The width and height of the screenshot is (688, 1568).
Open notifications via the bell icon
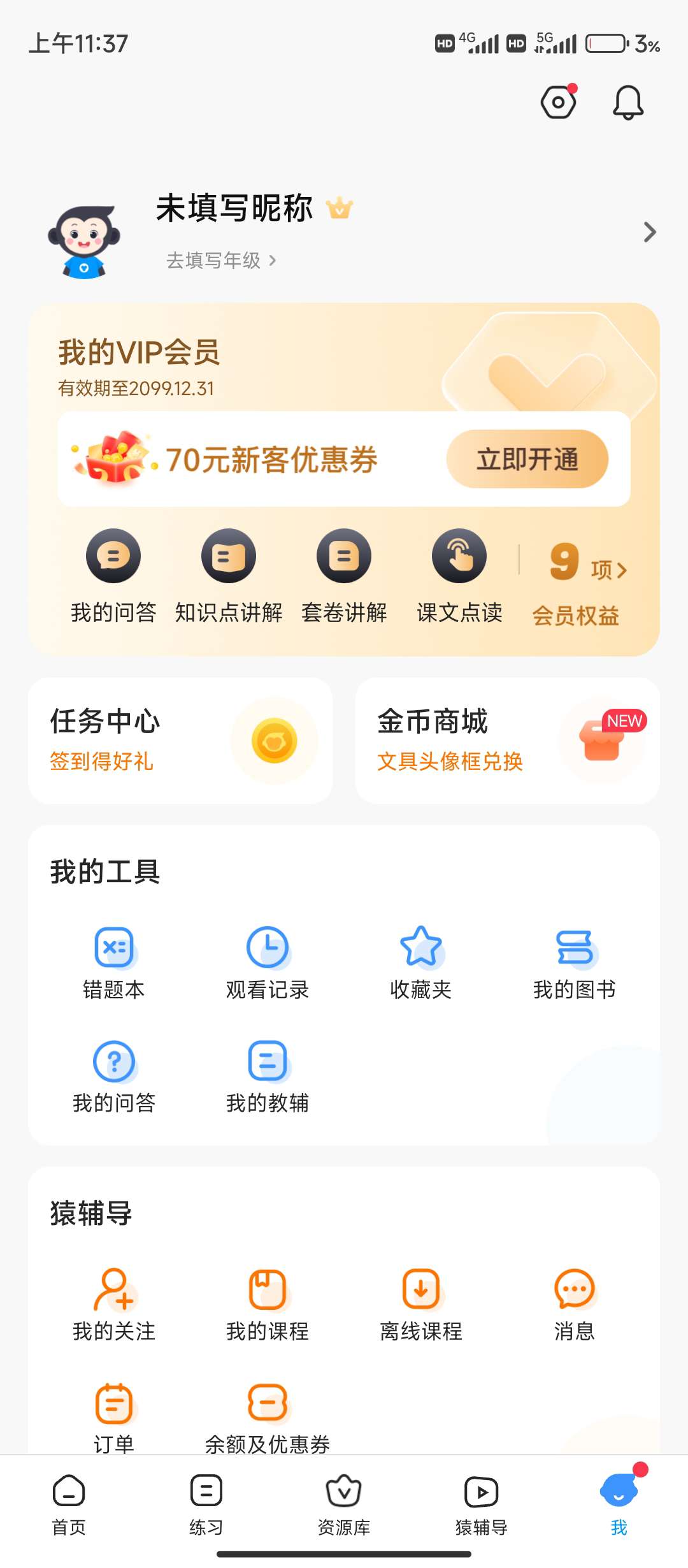pos(627,103)
